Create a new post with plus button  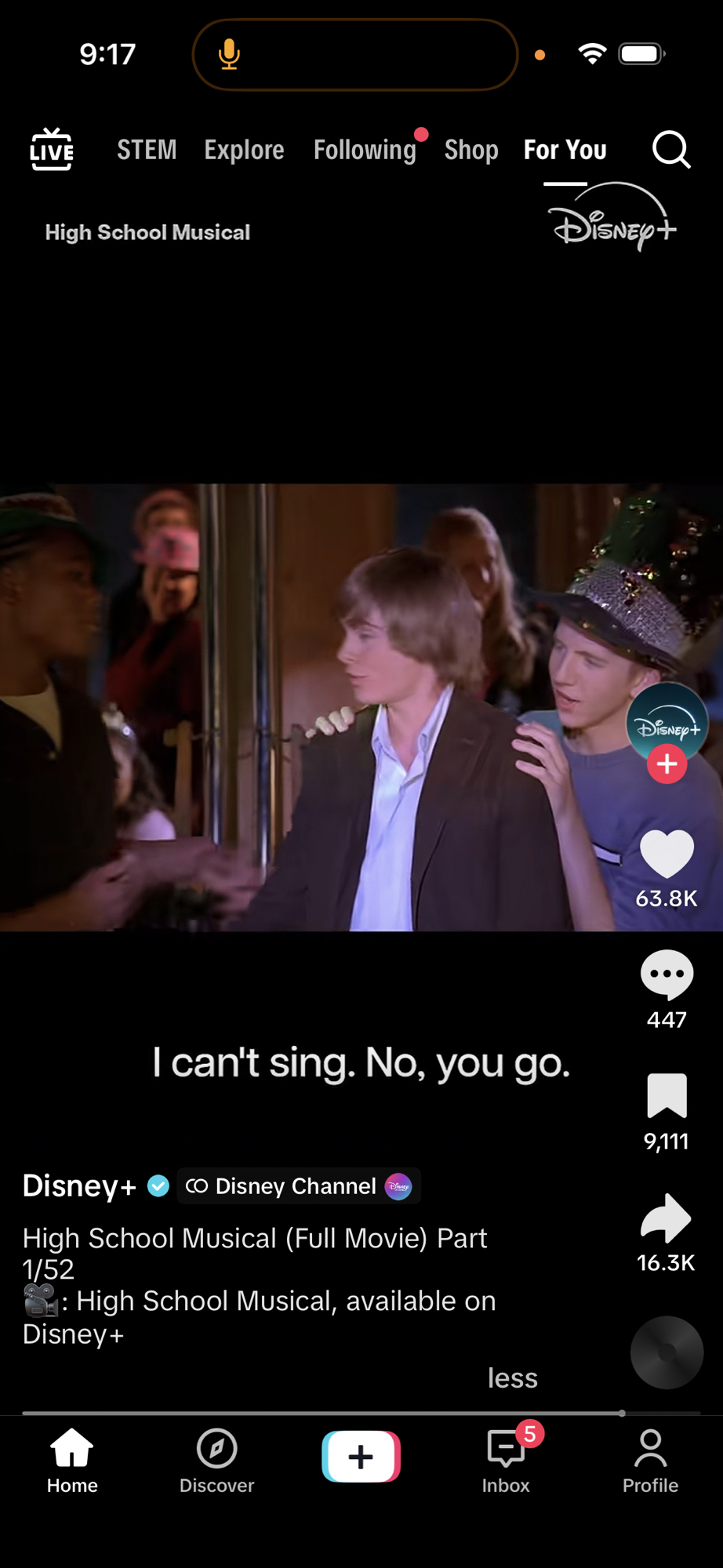click(x=361, y=1457)
